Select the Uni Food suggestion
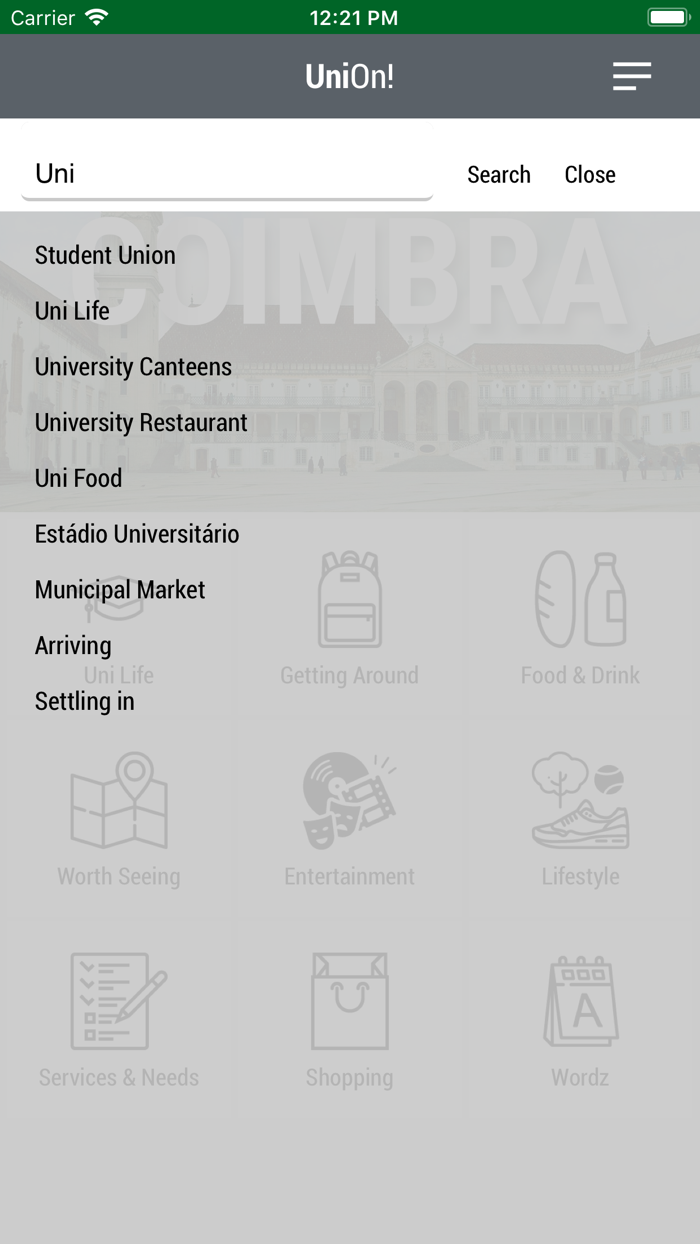 tap(78, 478)
